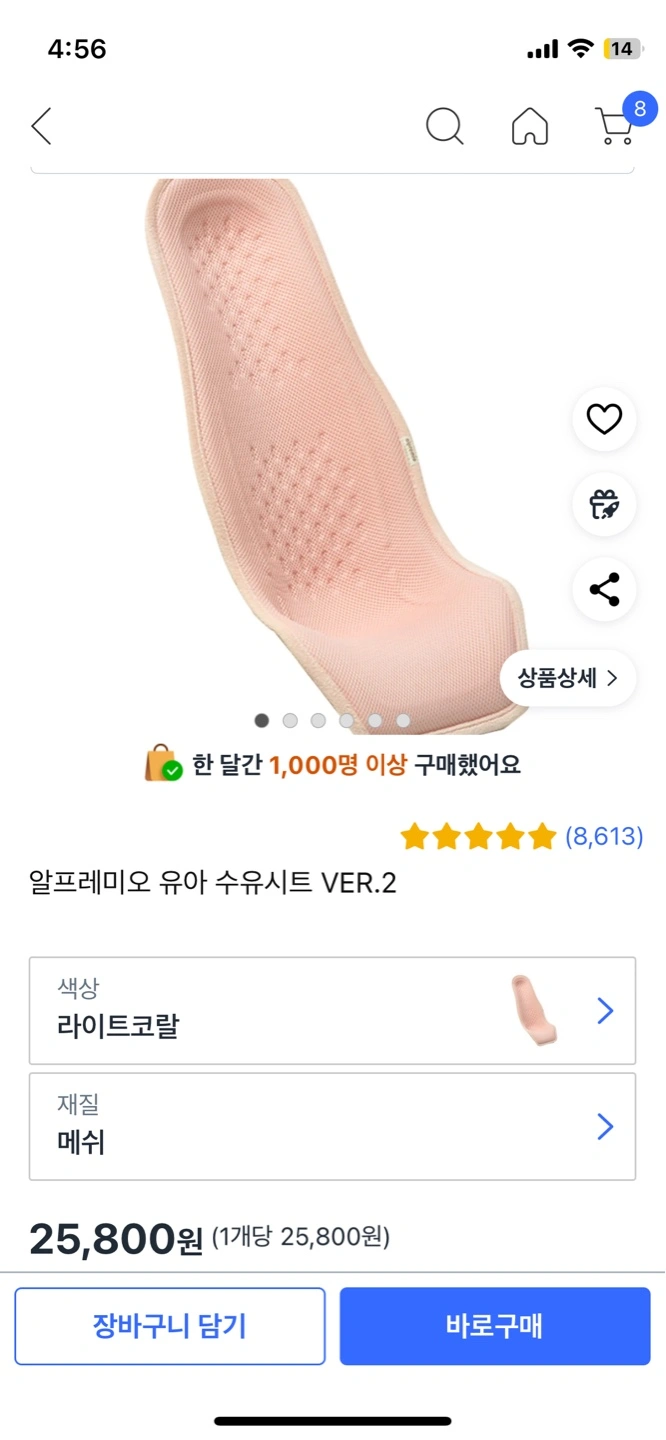Open the search magnifier icon
The height and width of the screenshot is (1440, 666).
point(444,127)
